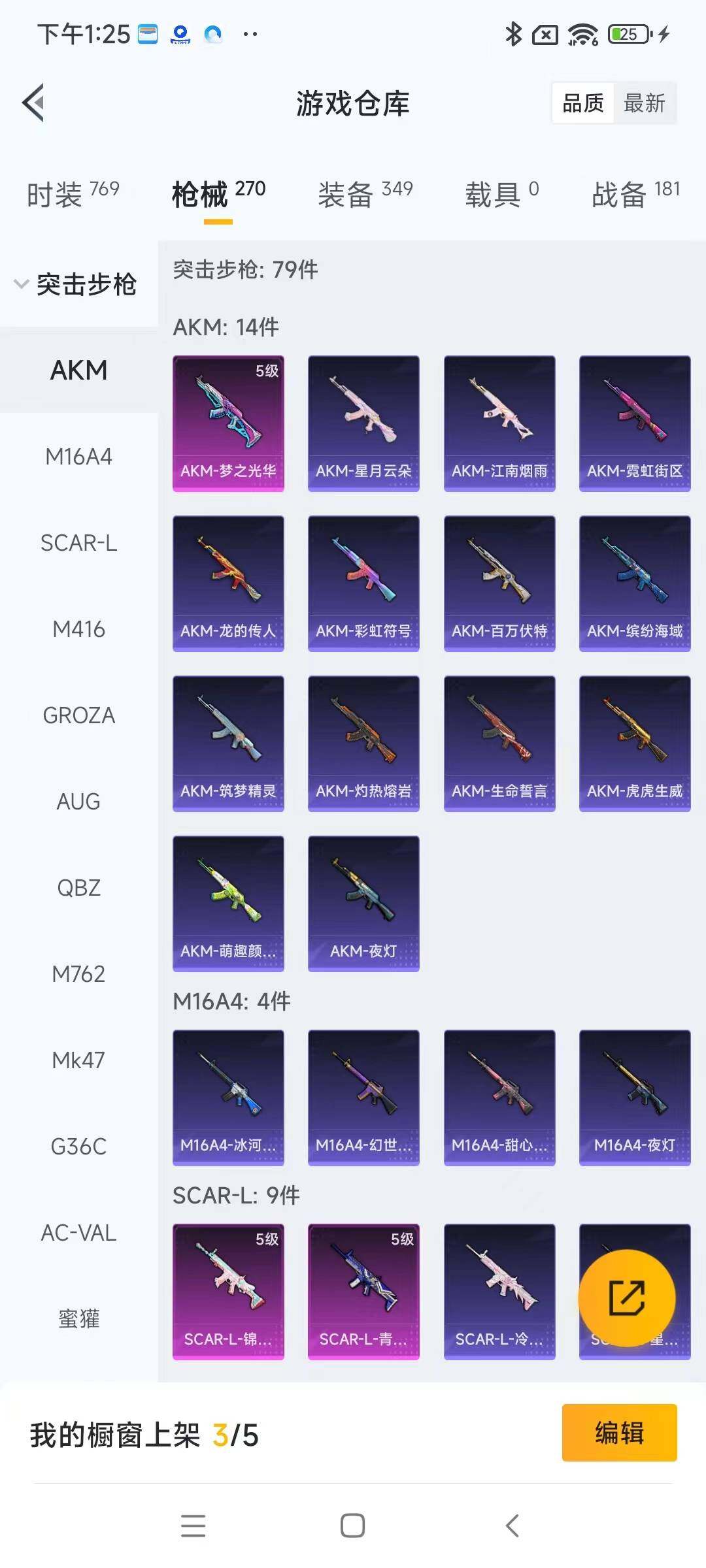Open the AKM-星月云朵 skin
This screenshot has width=706, height=1568.
pos(363,423)
